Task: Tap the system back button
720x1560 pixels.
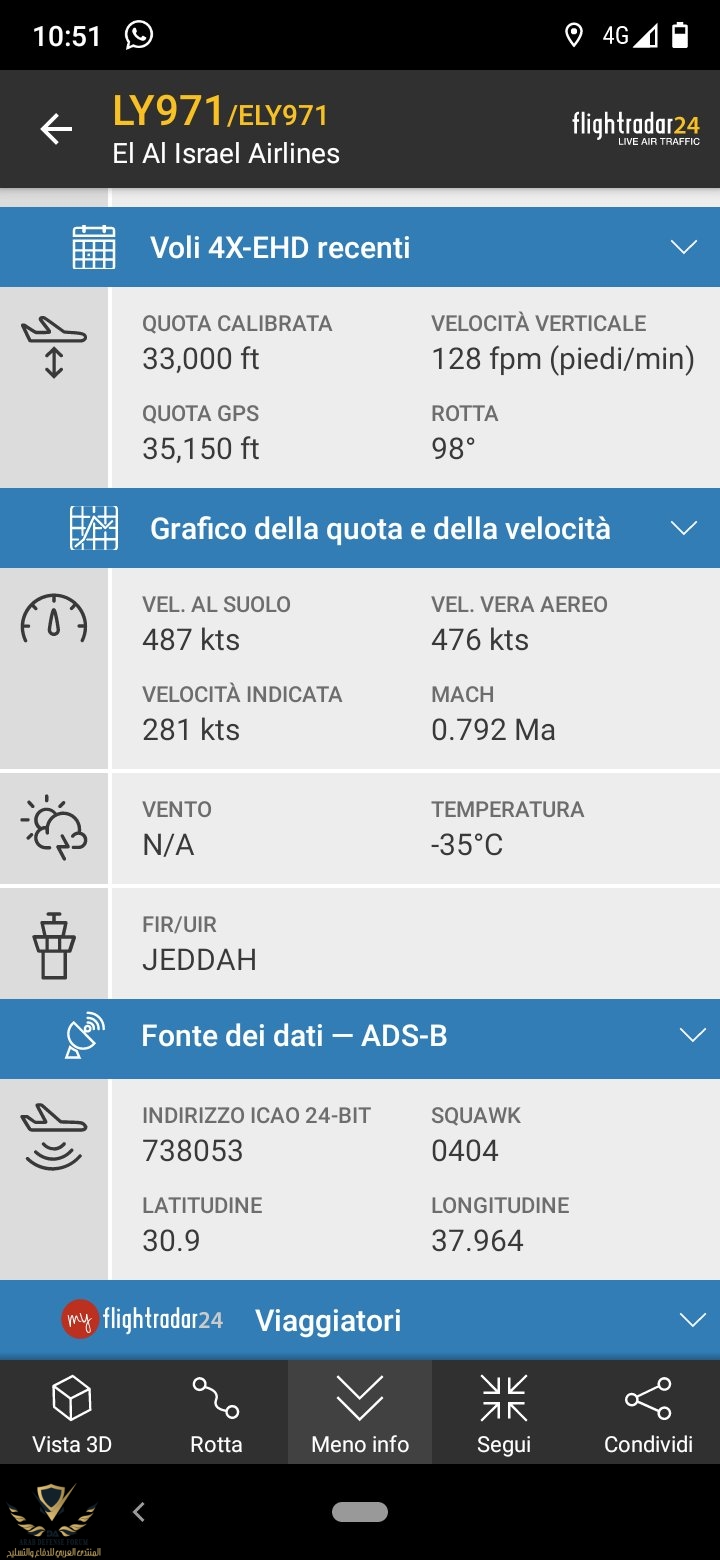Action: (139, 1512)
